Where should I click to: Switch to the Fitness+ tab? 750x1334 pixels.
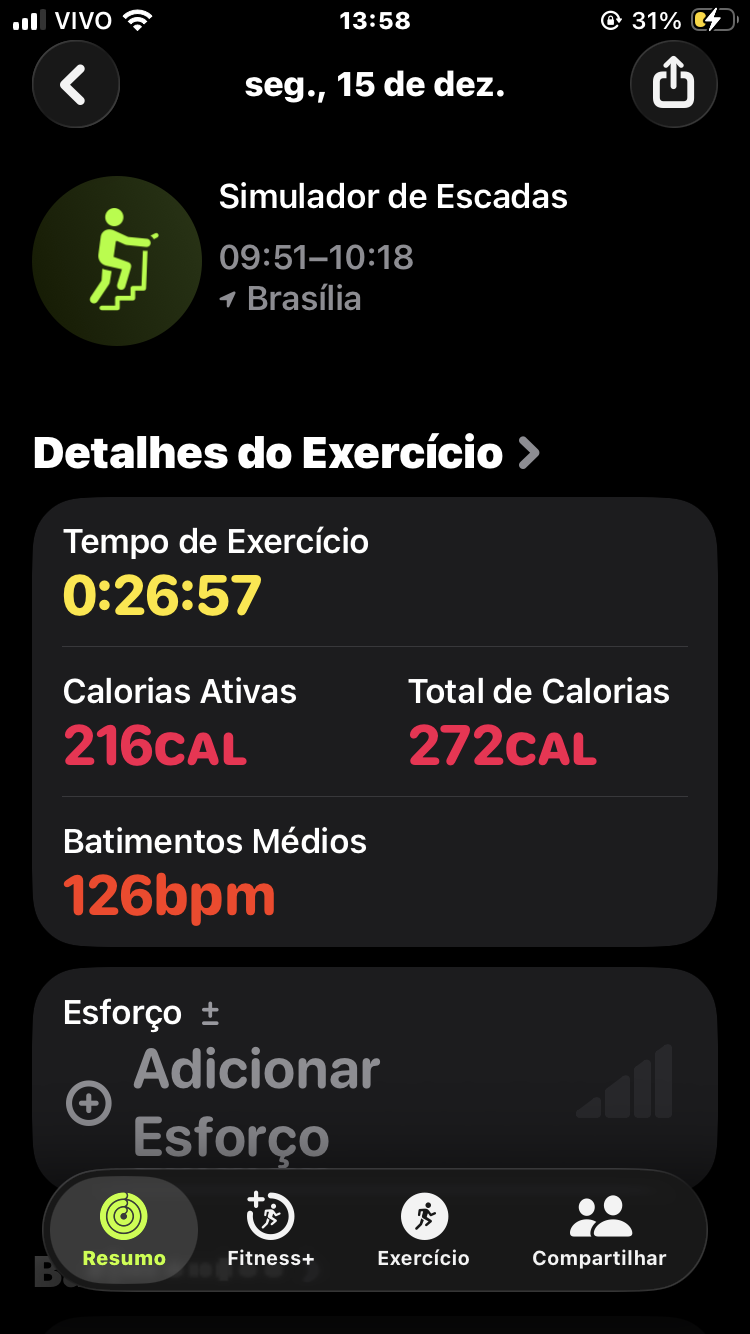point(270,1229)
